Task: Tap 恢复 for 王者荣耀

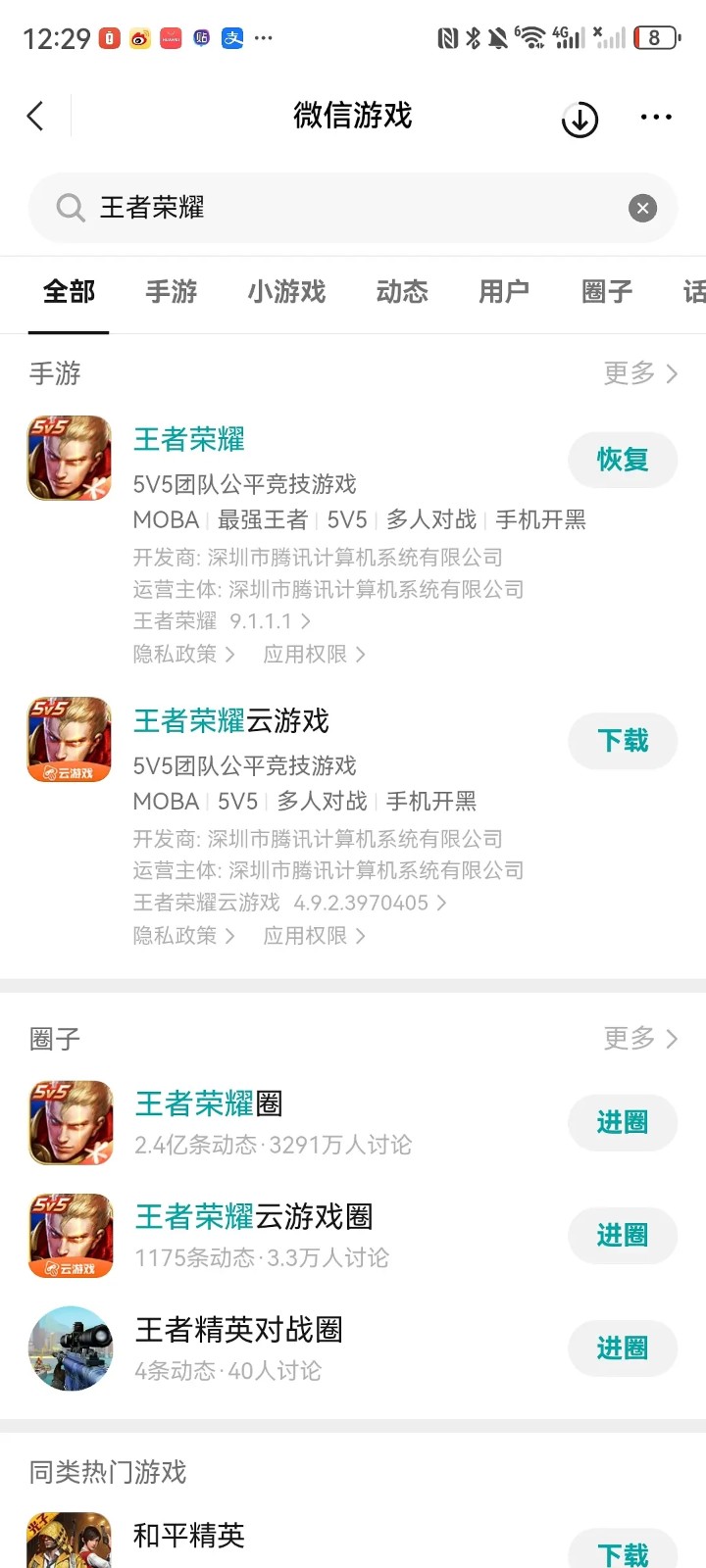Action: [623, 460]
